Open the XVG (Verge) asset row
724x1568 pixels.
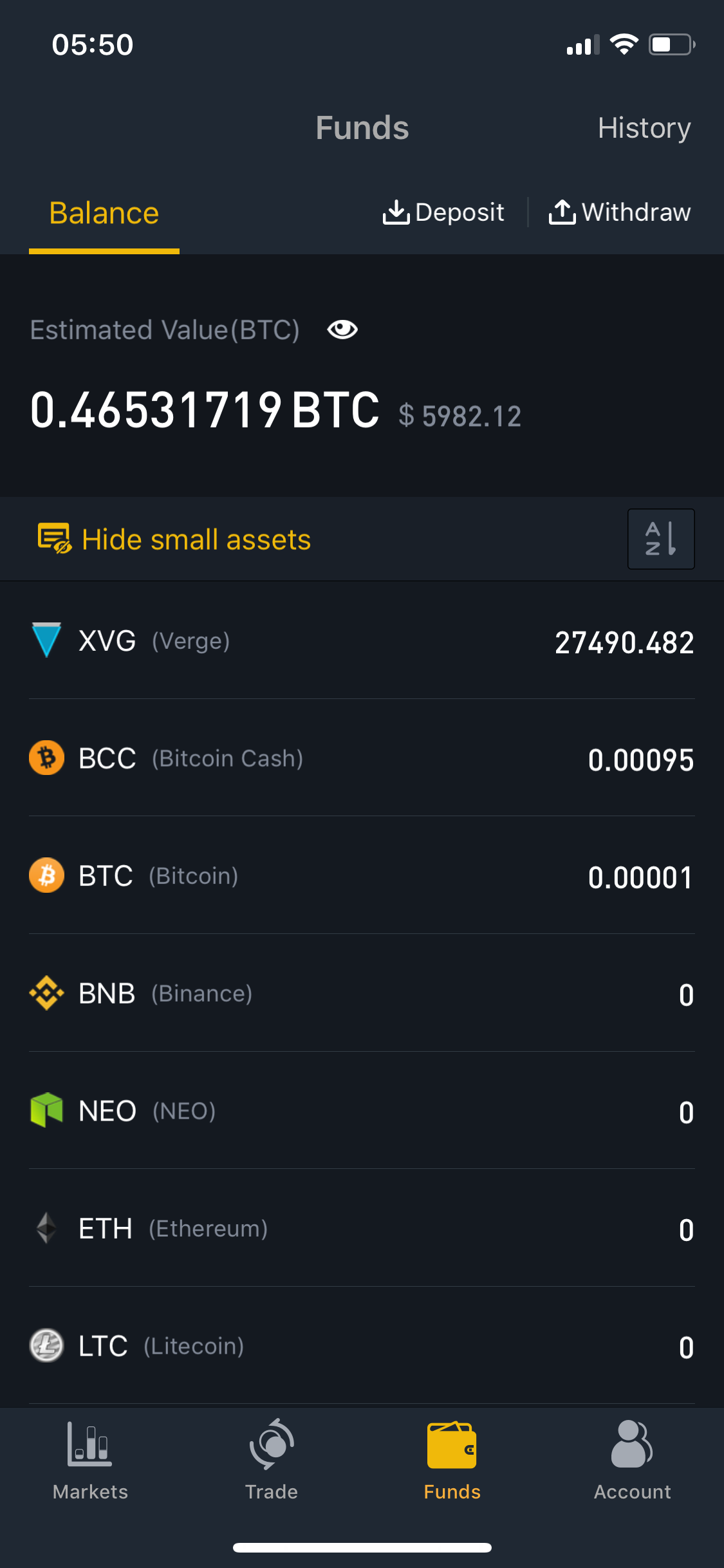(x=362, y=640)
